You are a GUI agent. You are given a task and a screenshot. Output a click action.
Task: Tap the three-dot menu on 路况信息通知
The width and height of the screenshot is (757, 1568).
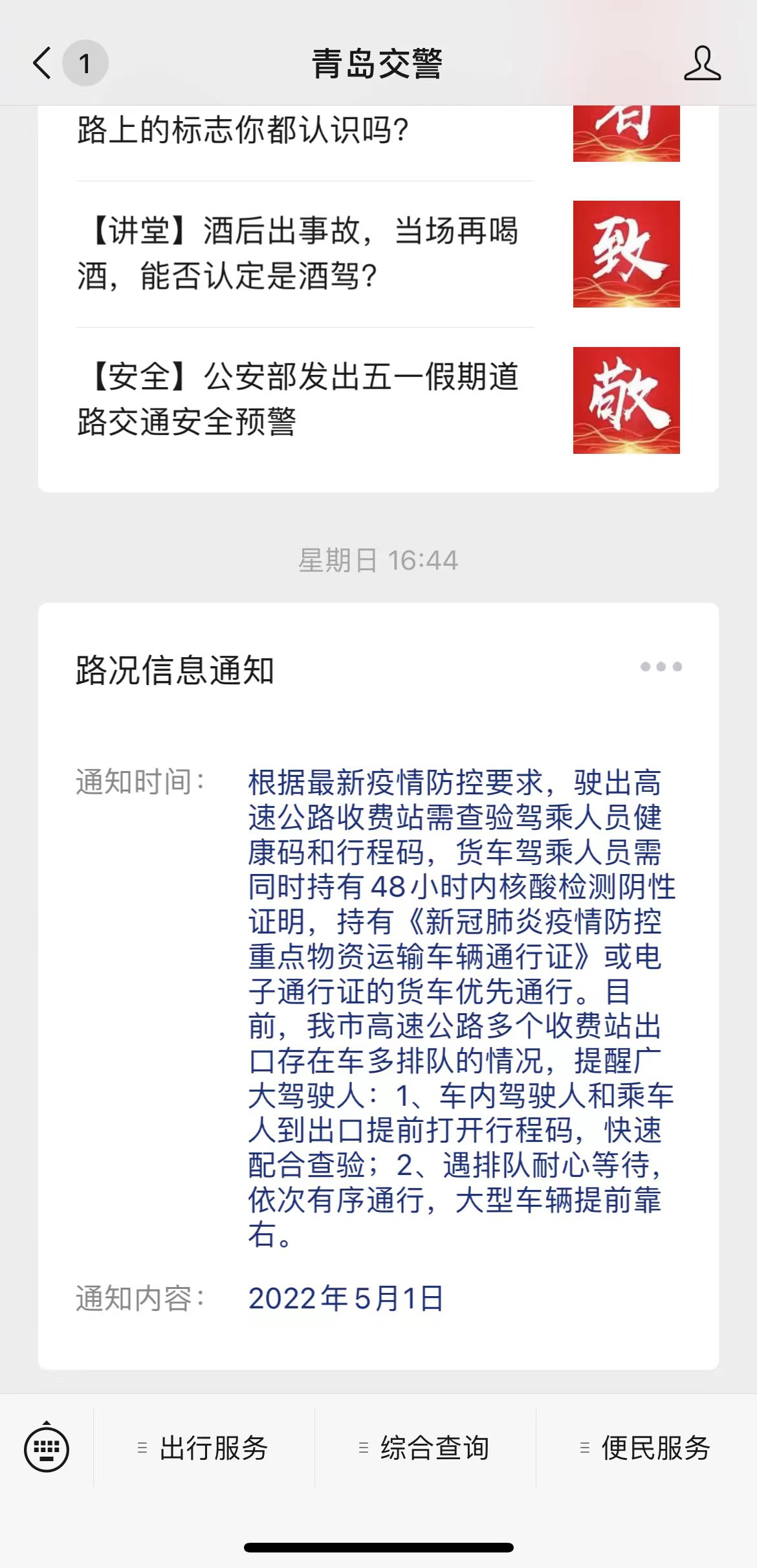click(x=661, y=667)
